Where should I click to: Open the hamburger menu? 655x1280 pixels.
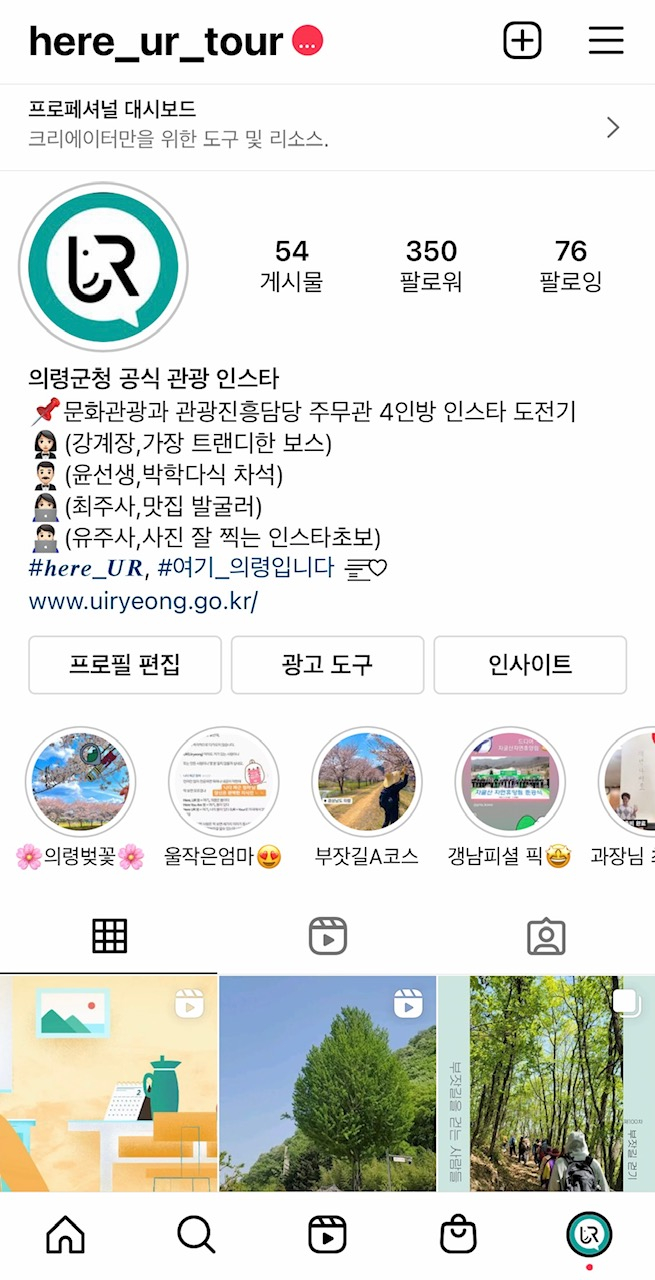(x=606, y=41)
